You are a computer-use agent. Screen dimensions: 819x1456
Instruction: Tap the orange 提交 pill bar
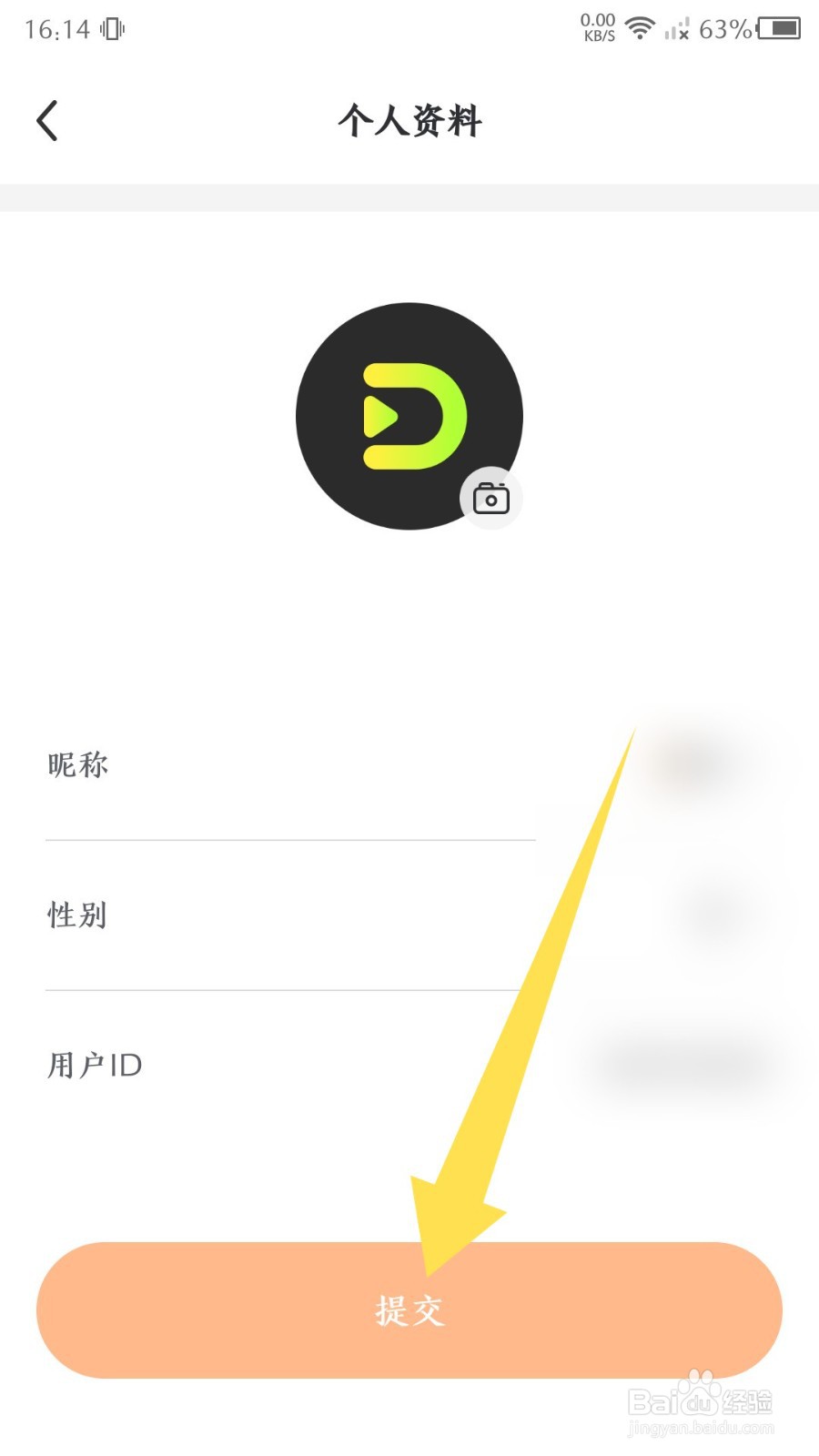tap(409, 1310)
